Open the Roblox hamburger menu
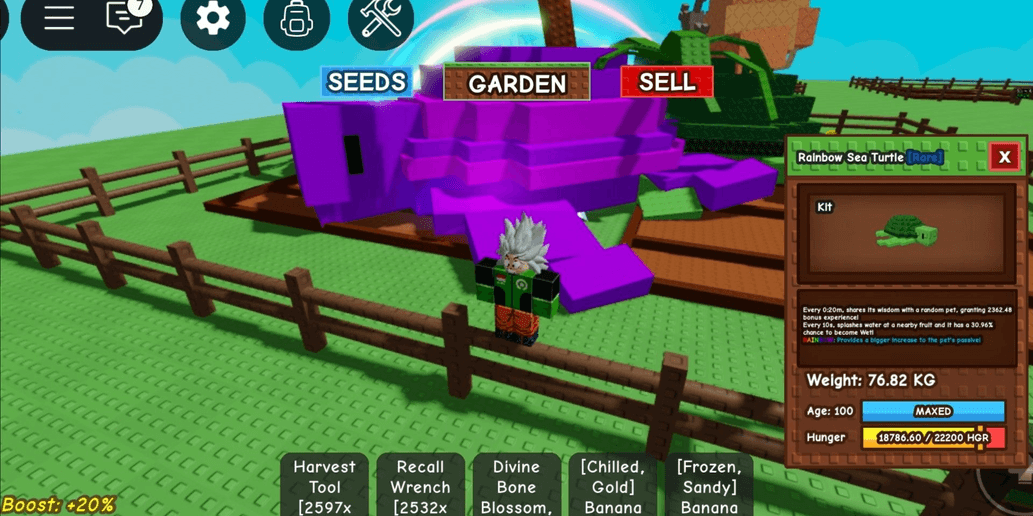The image size is (1033, 516). coord(59,19)
